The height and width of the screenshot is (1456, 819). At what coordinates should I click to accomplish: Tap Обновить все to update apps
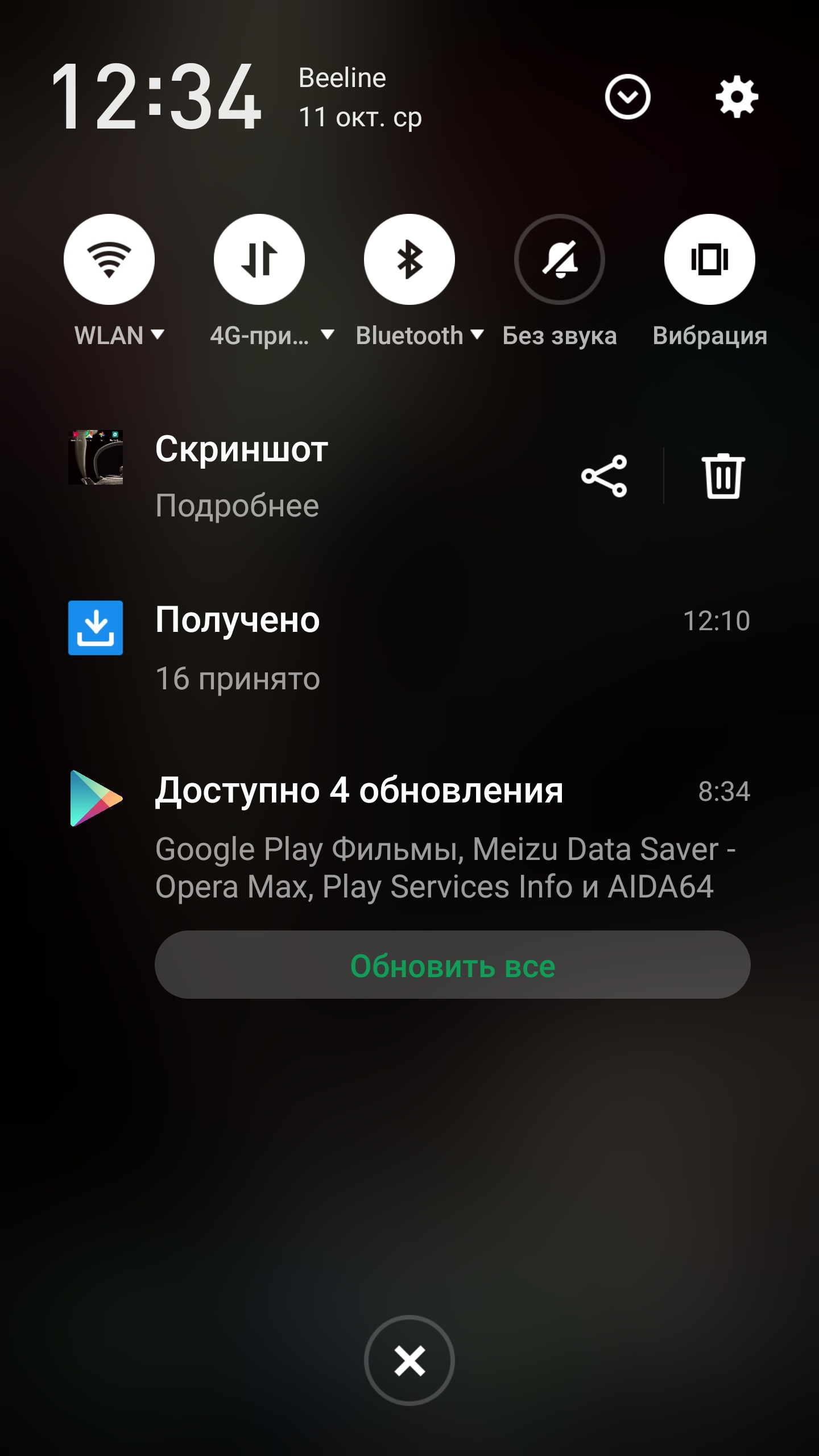click(453, 965)
